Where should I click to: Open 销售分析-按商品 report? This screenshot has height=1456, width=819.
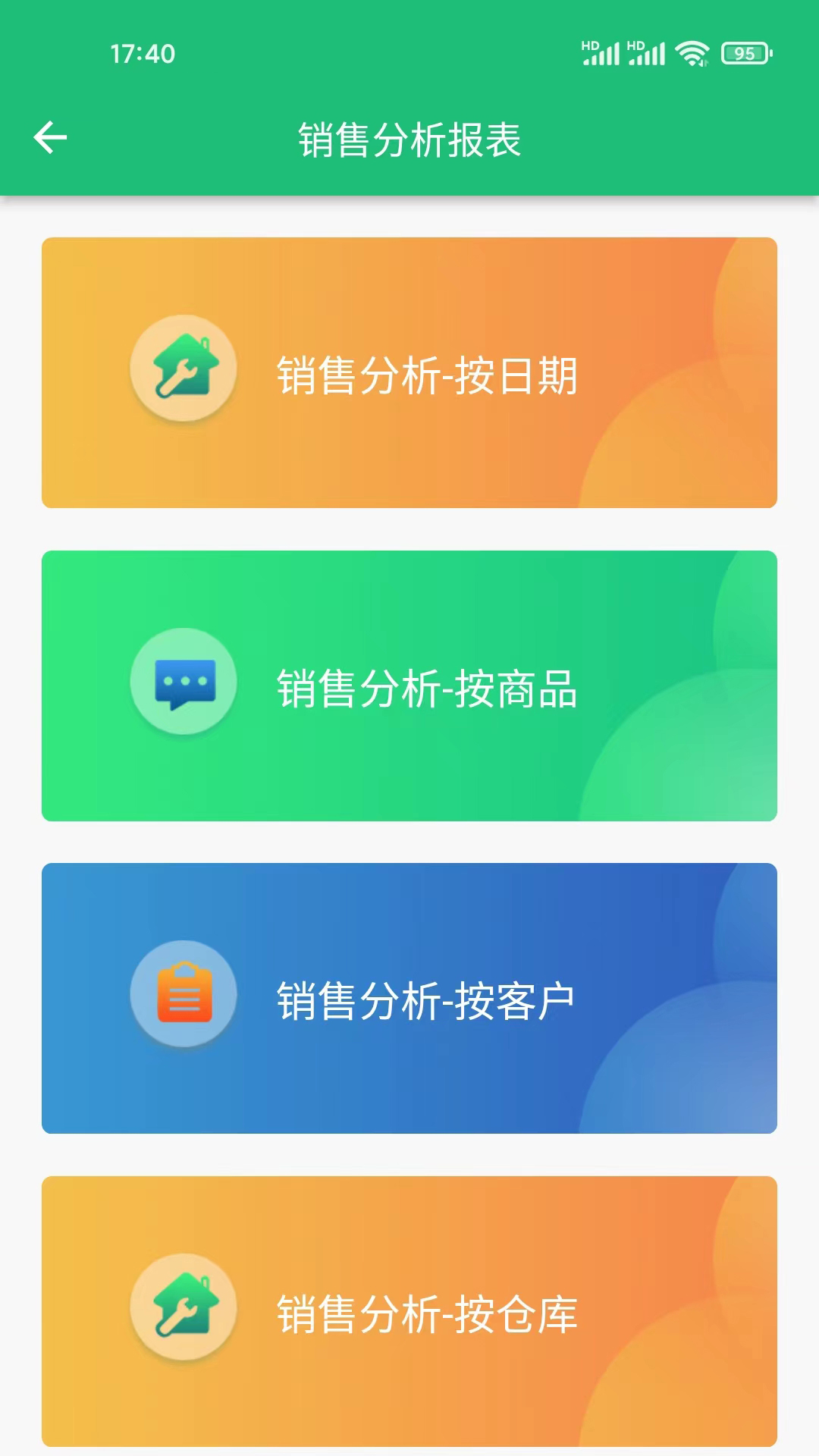coord(409,686)
